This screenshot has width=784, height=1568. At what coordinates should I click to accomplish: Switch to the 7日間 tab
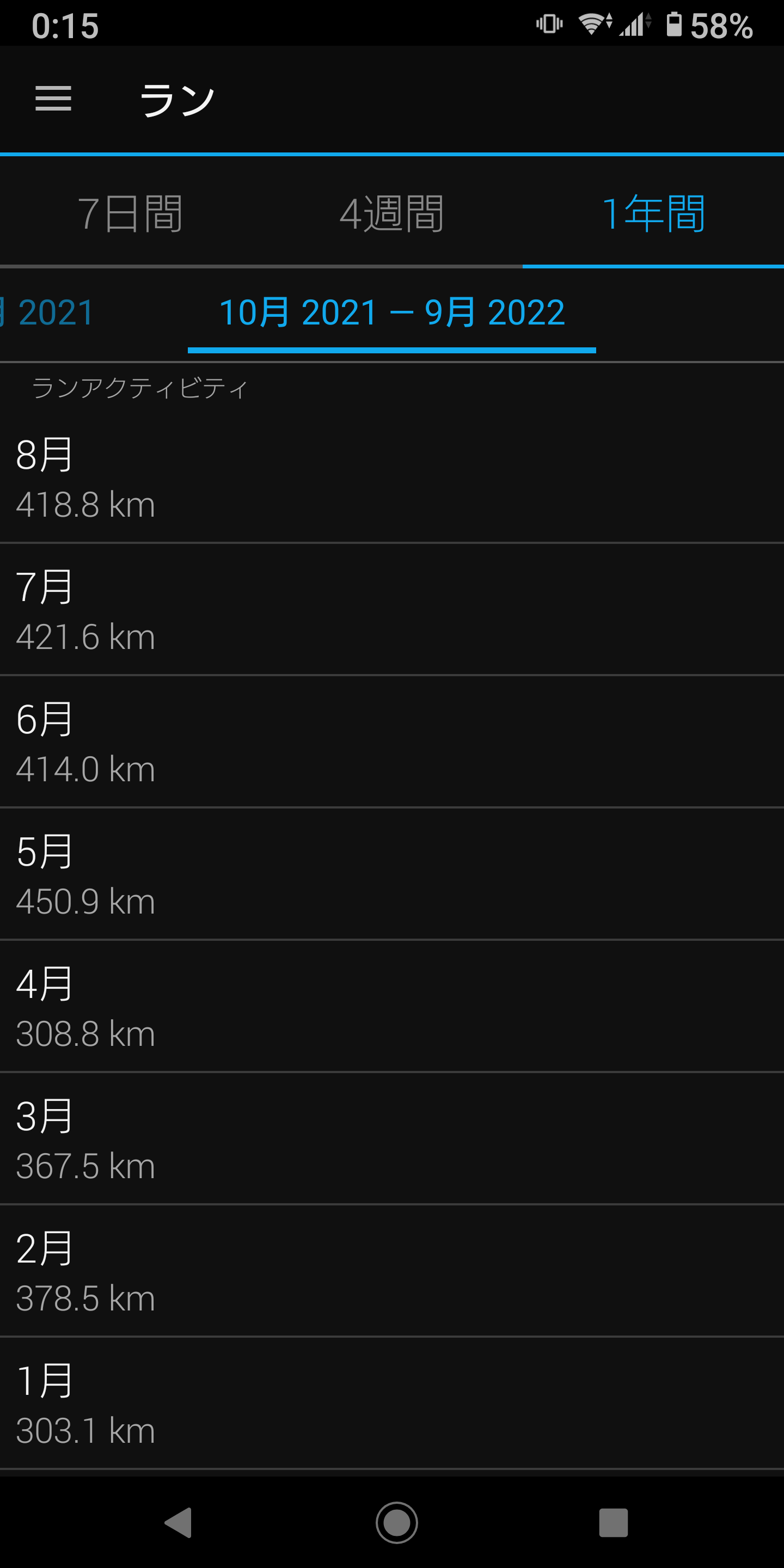(x=130, y=213)
